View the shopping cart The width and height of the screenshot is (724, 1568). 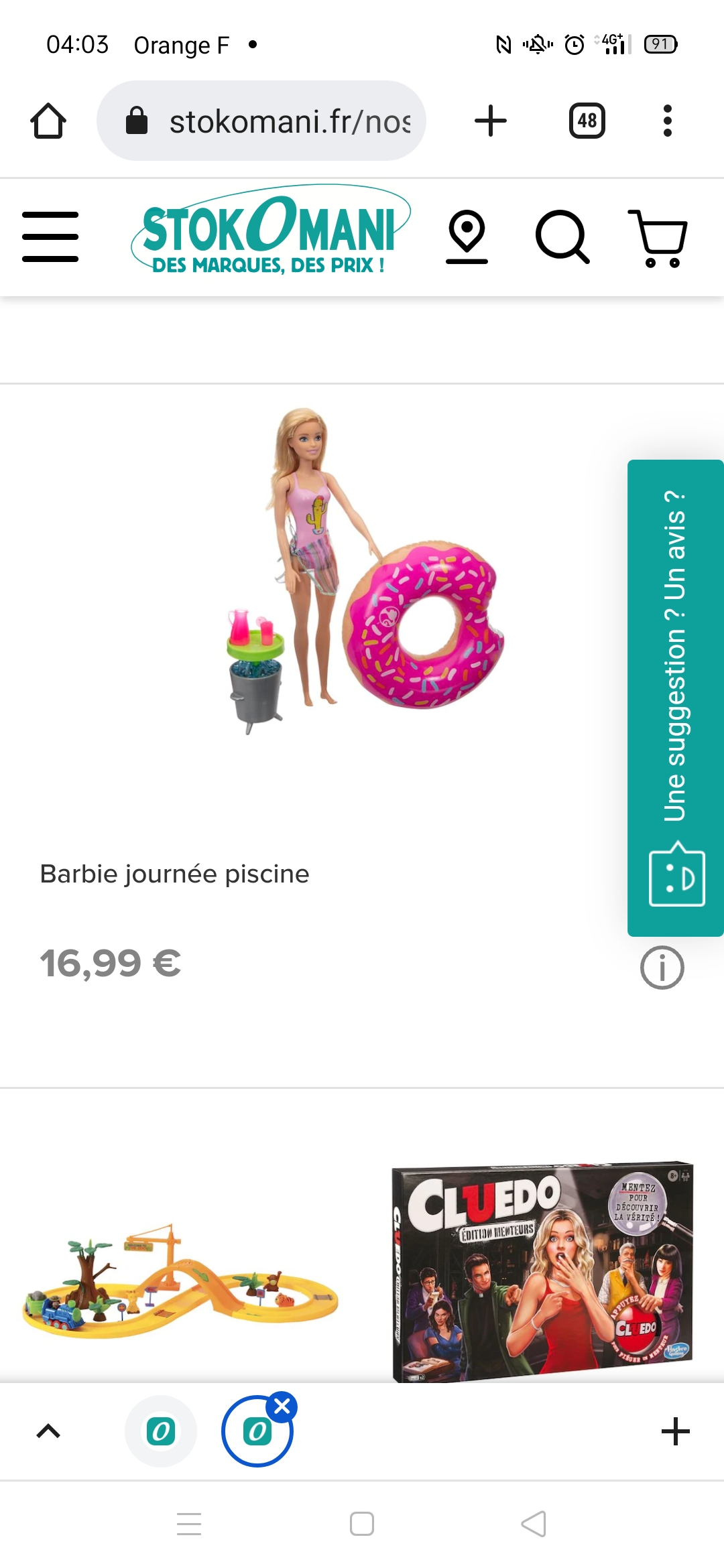(x=658, y=238)
